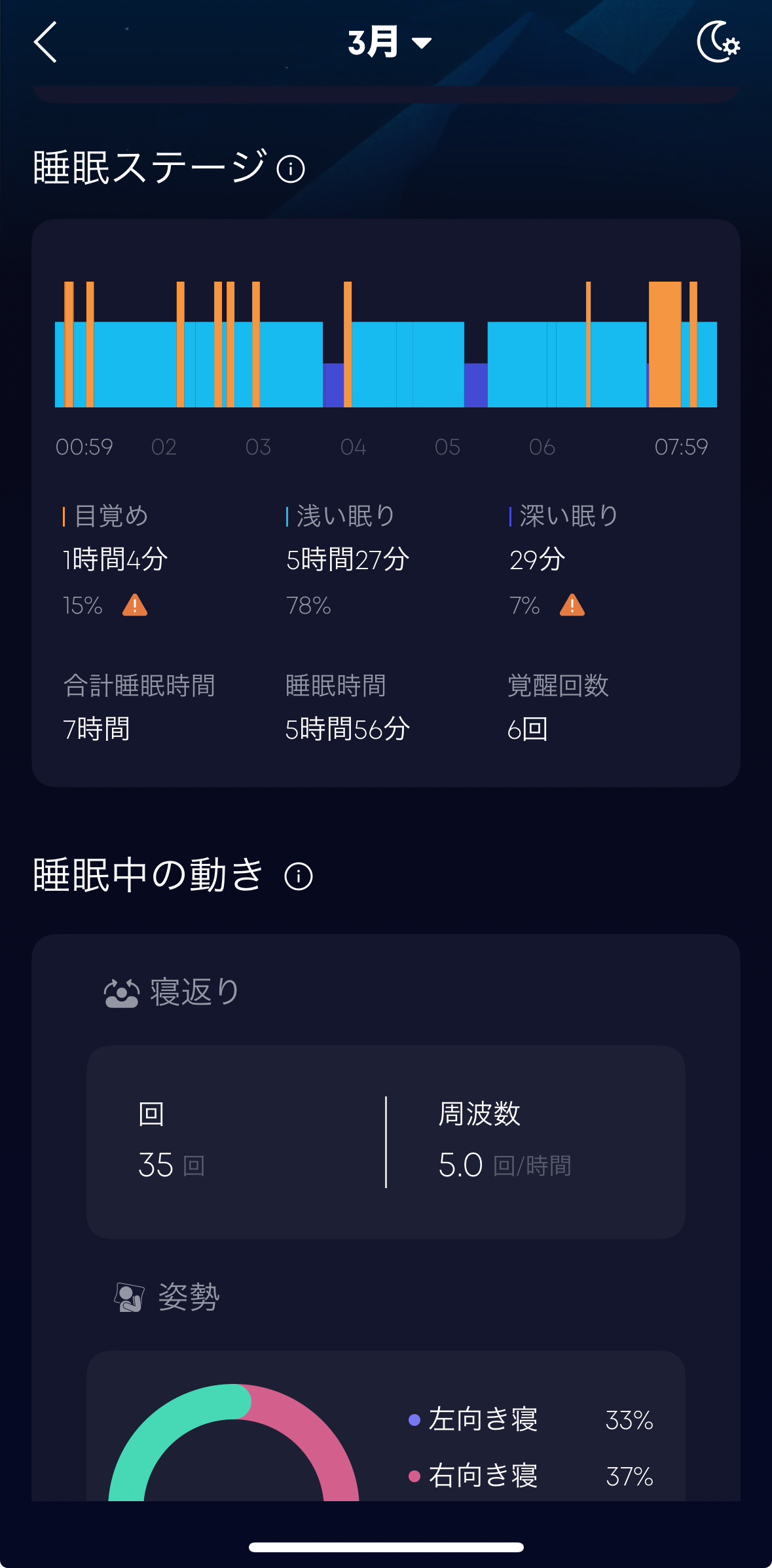
Task: Tap warning icon beside 深い眠り 7%
Action: (x=572, y=605)
